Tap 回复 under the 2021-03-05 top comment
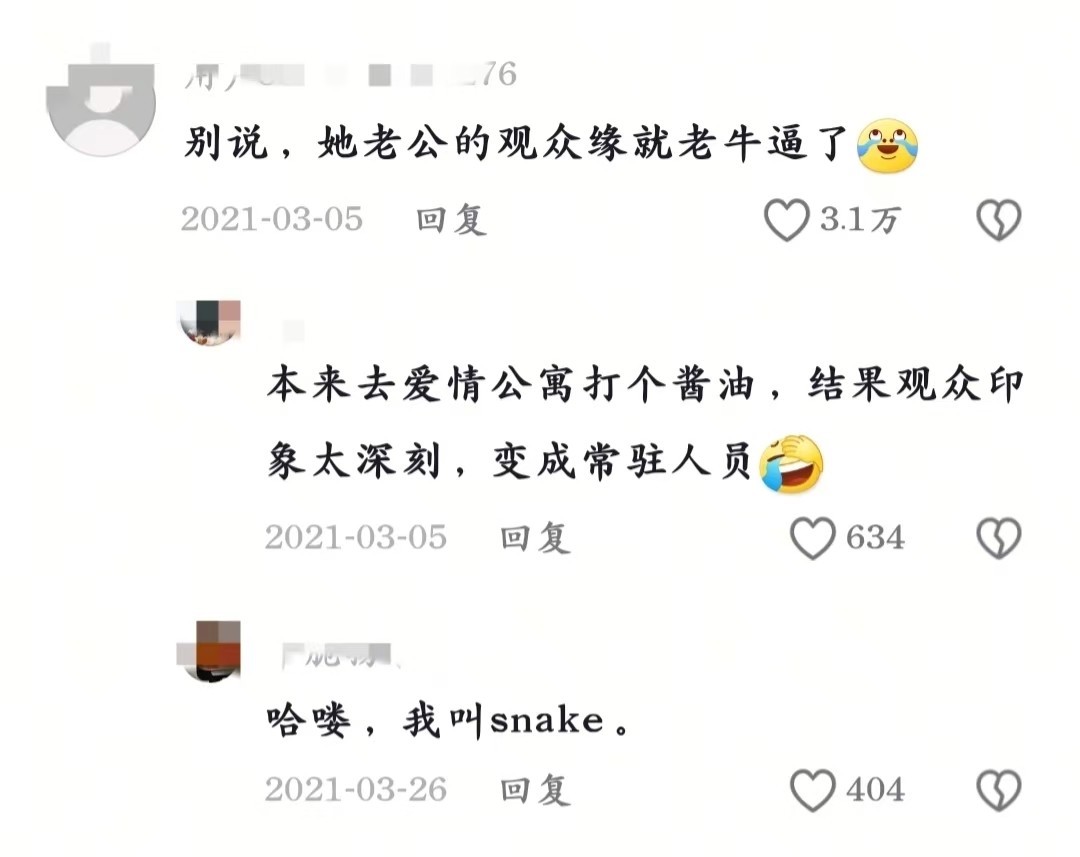 point(451,220)
